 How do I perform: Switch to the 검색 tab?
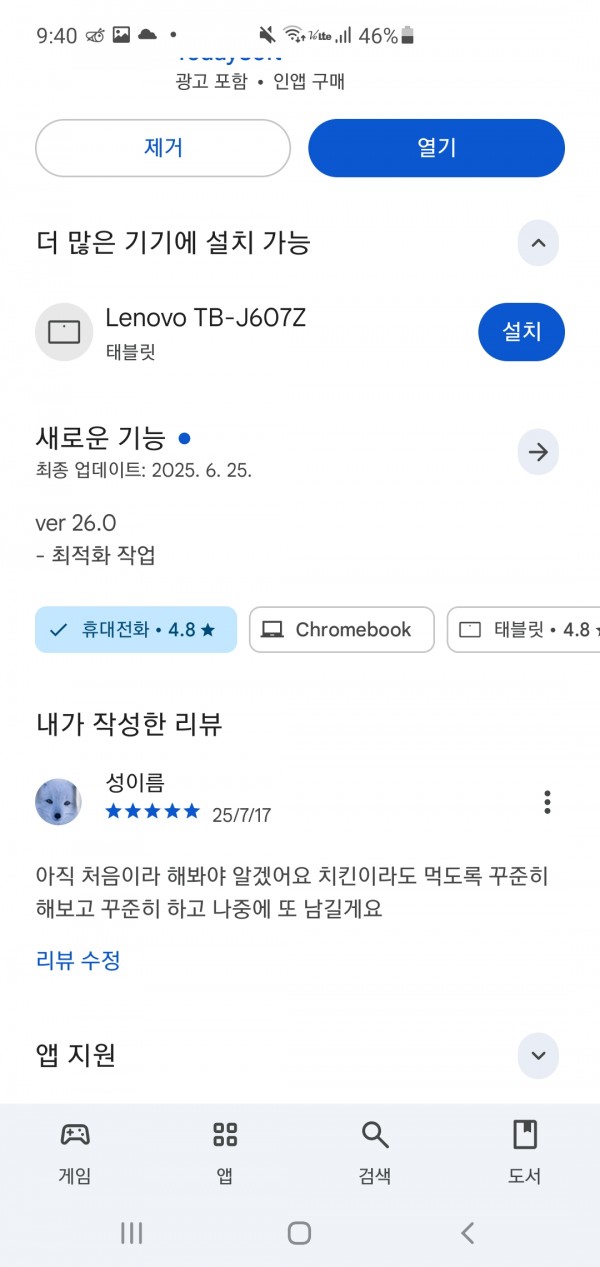(x=375, y=1153)
